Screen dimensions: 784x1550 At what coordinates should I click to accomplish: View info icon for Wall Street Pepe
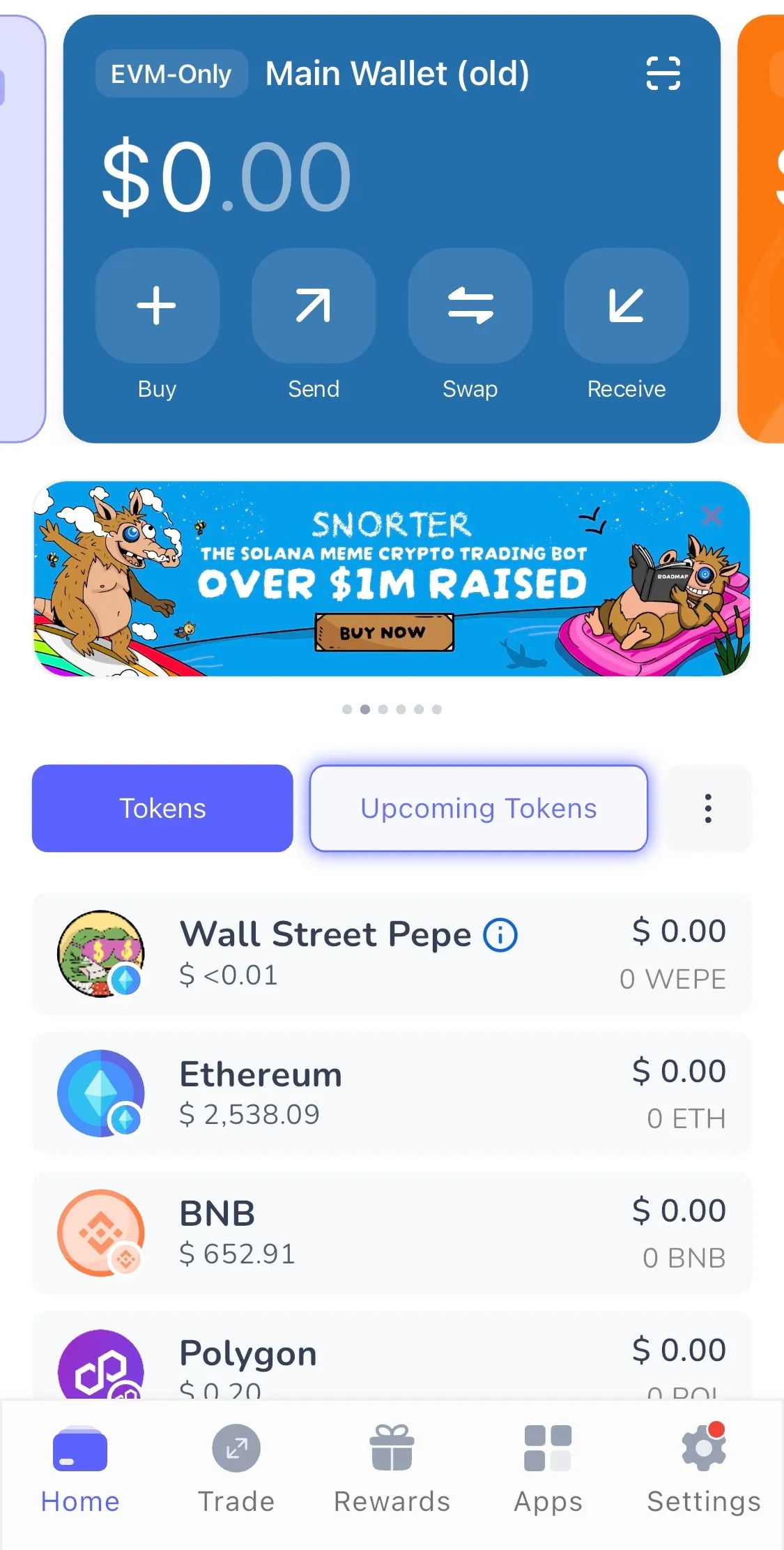tap(500, 935)
